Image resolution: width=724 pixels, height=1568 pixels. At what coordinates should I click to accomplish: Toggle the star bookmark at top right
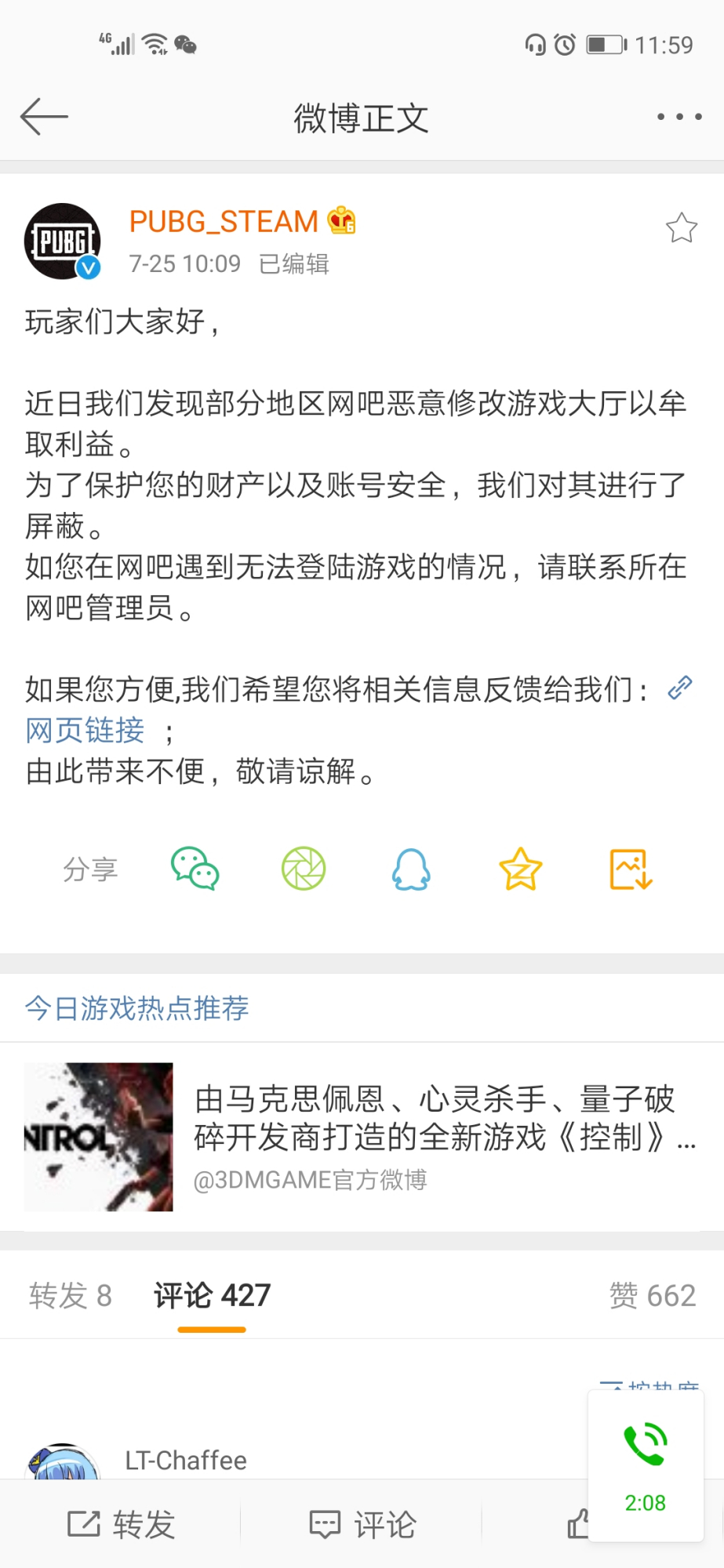pyautogui.click(x=681, y=228)
